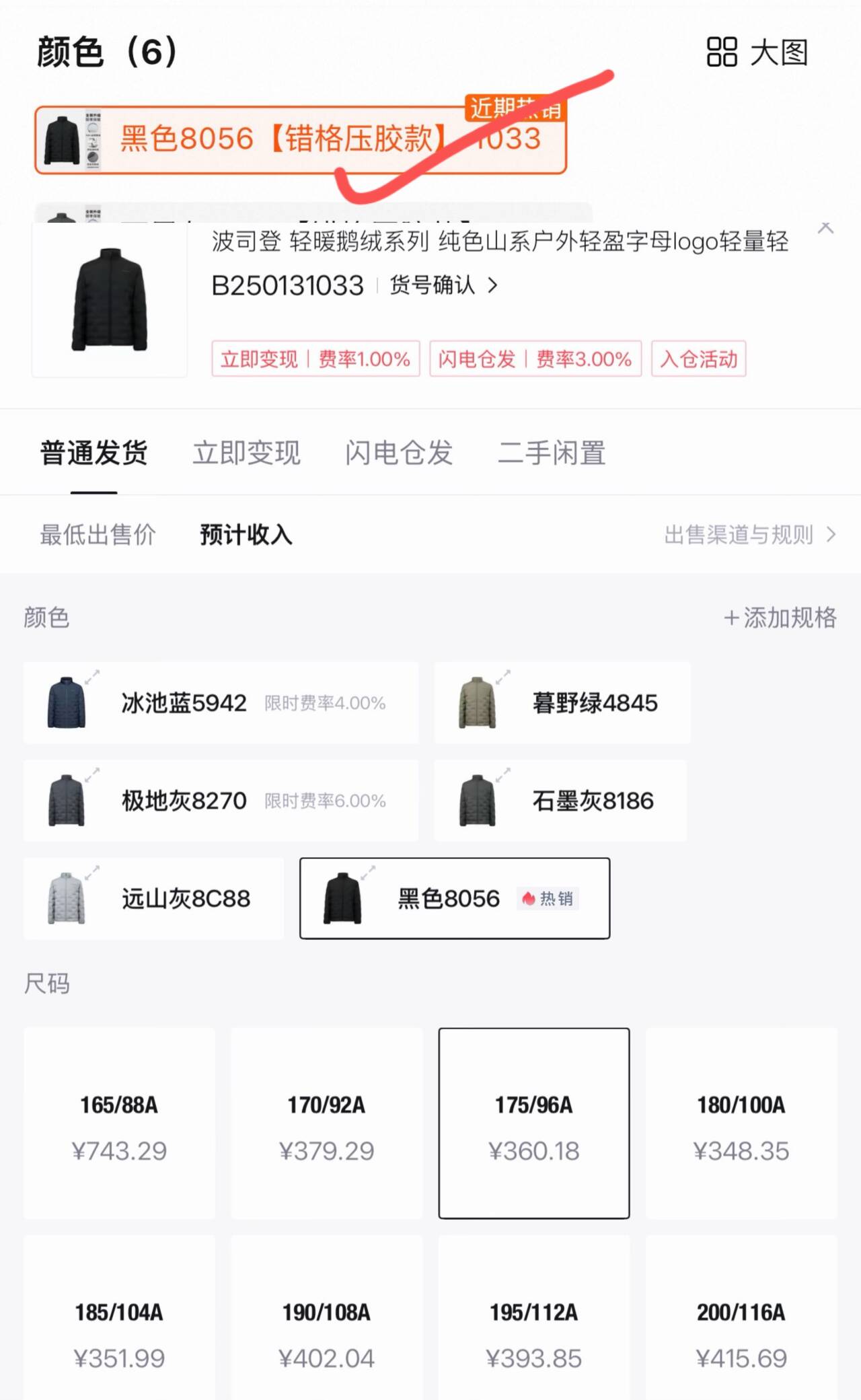
Task: Show 最低出售价 lowest selling prices
Action: tap(98, 535)
